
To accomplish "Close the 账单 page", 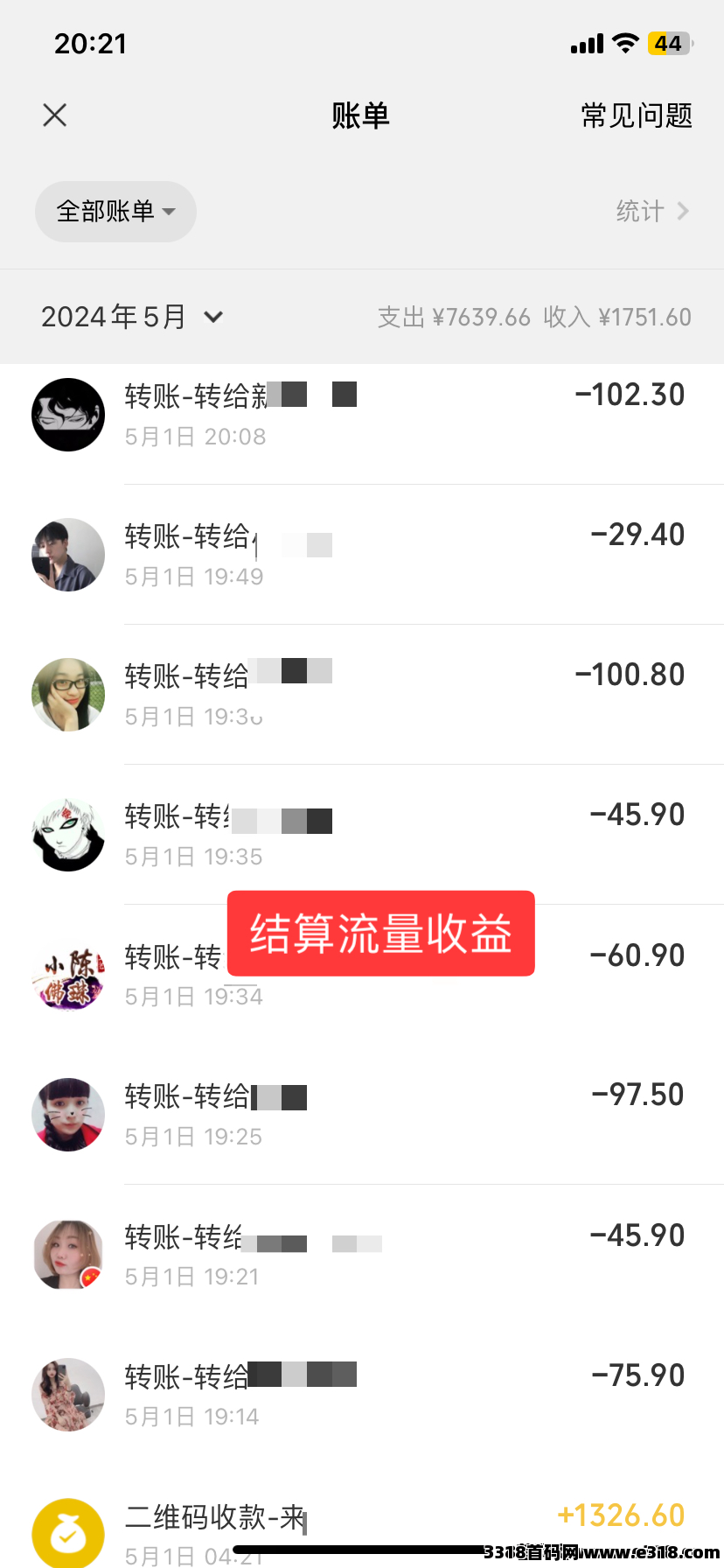I will coord(55,115).
